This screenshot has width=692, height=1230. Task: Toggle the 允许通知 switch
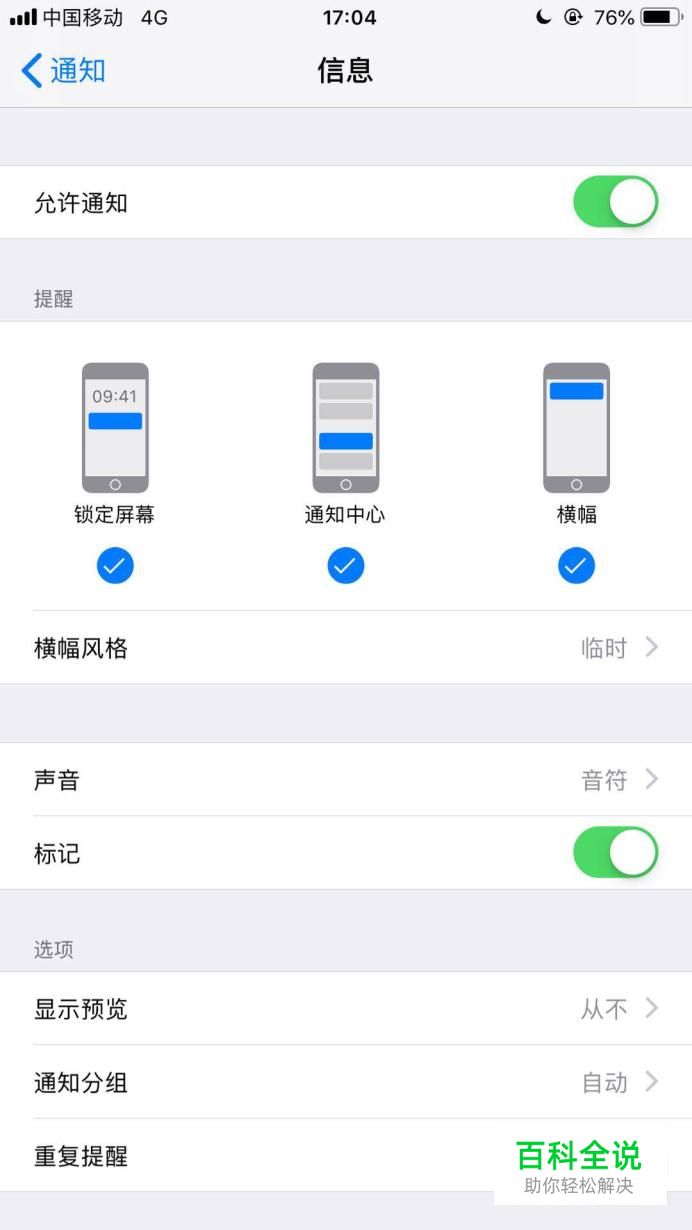(615, 202)
